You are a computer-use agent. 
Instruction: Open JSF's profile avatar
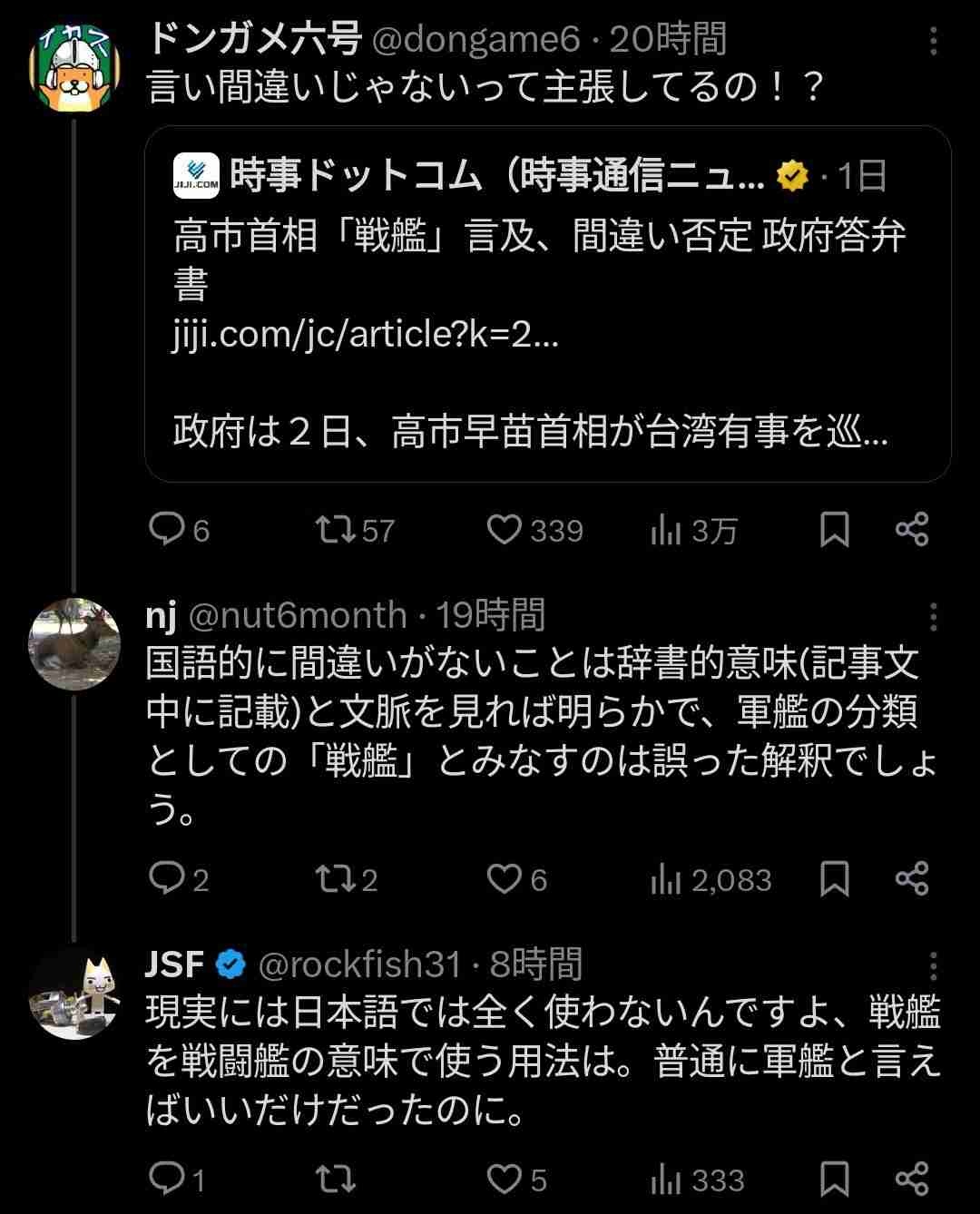point(74,994)
